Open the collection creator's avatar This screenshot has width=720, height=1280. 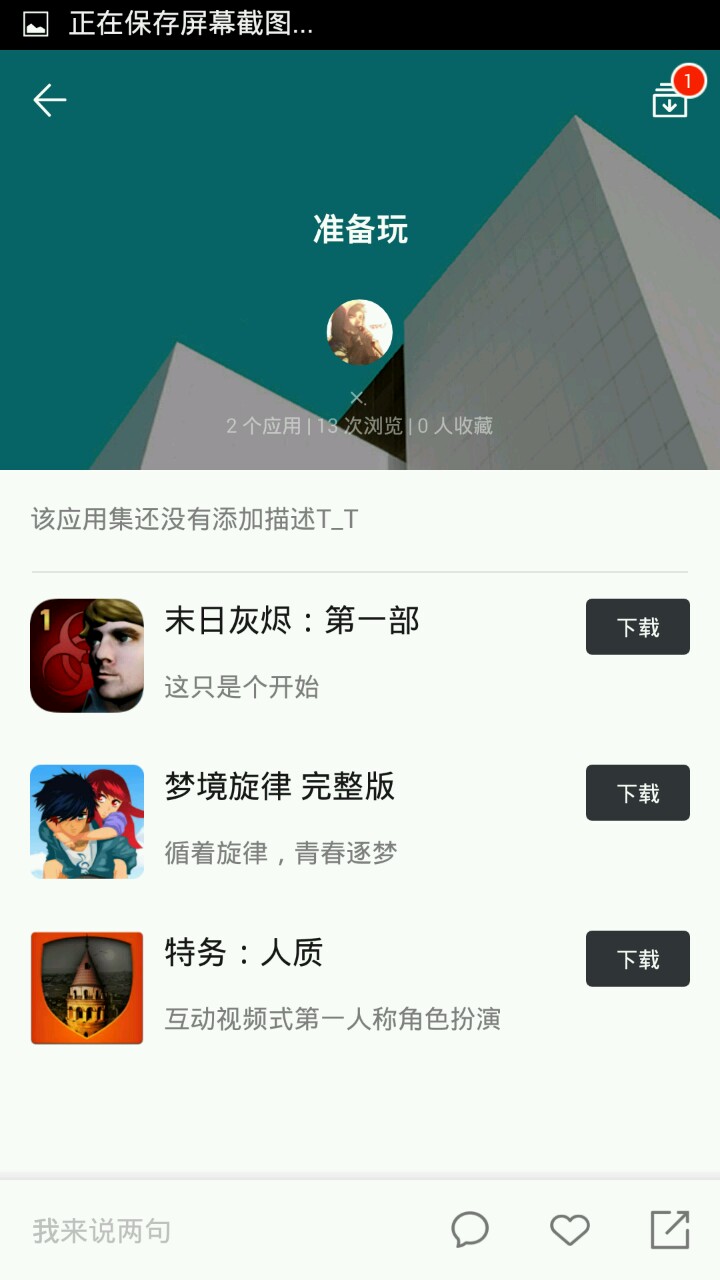[360, 332]
